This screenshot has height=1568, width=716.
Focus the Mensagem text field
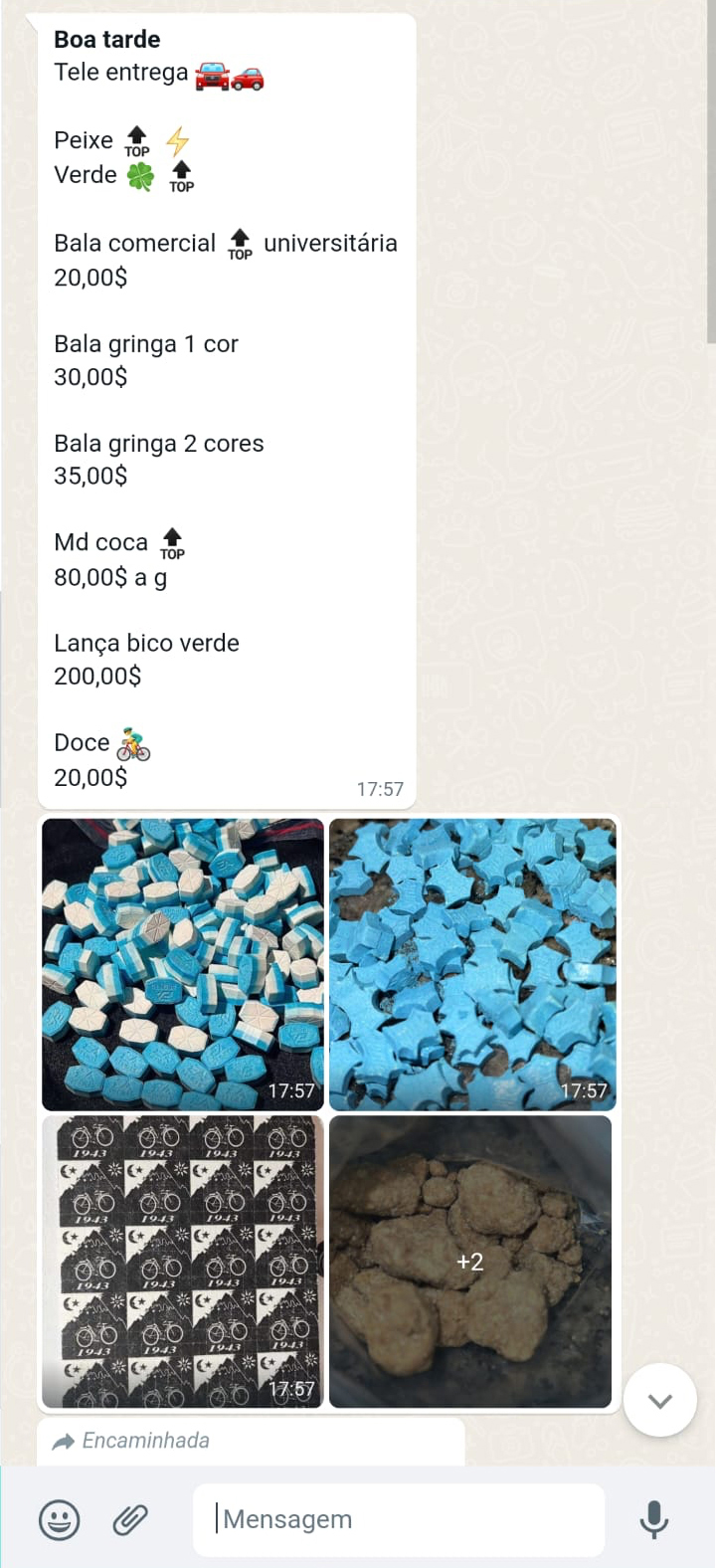[x=398, y=1519]
